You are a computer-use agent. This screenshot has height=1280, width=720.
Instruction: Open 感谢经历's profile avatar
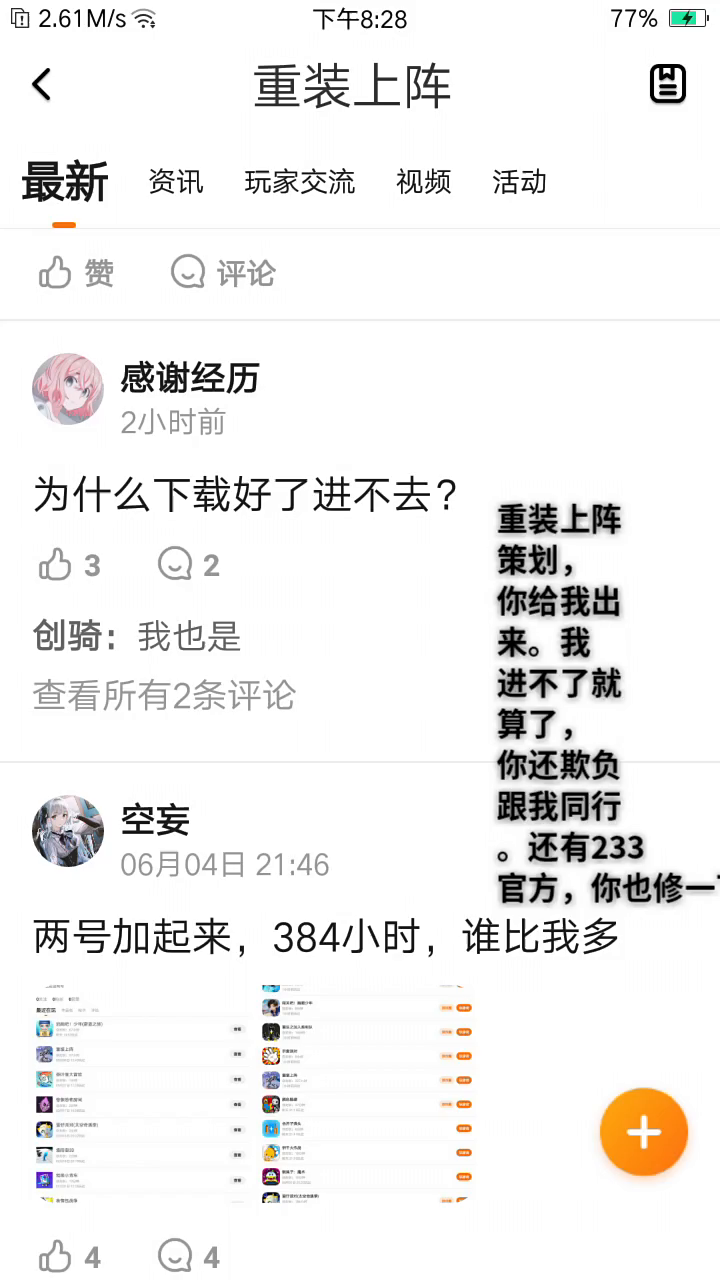pos(68,389)
